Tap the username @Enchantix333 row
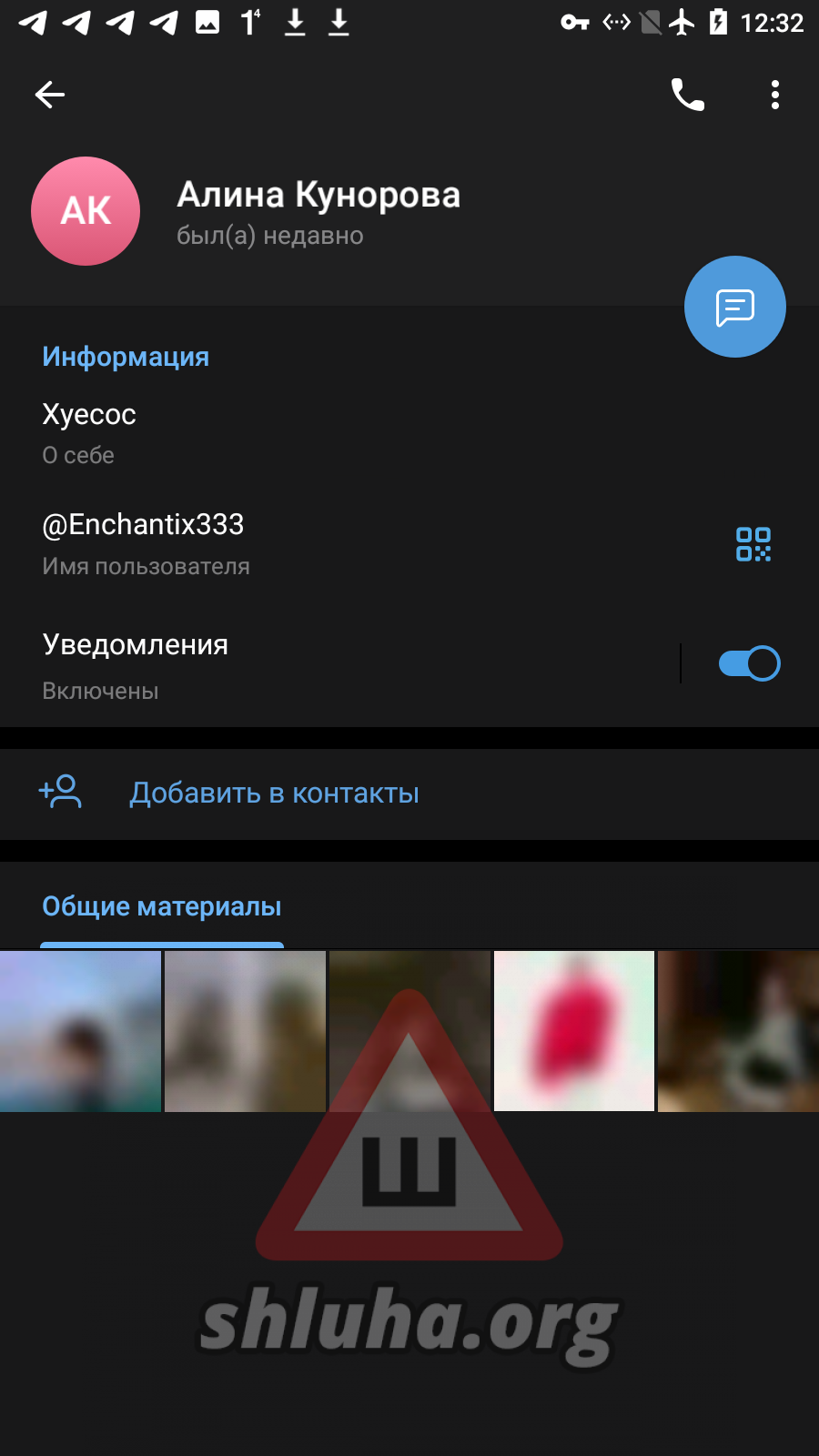Viewport: 819px width, 1456px height. click(x=273, y=543)
